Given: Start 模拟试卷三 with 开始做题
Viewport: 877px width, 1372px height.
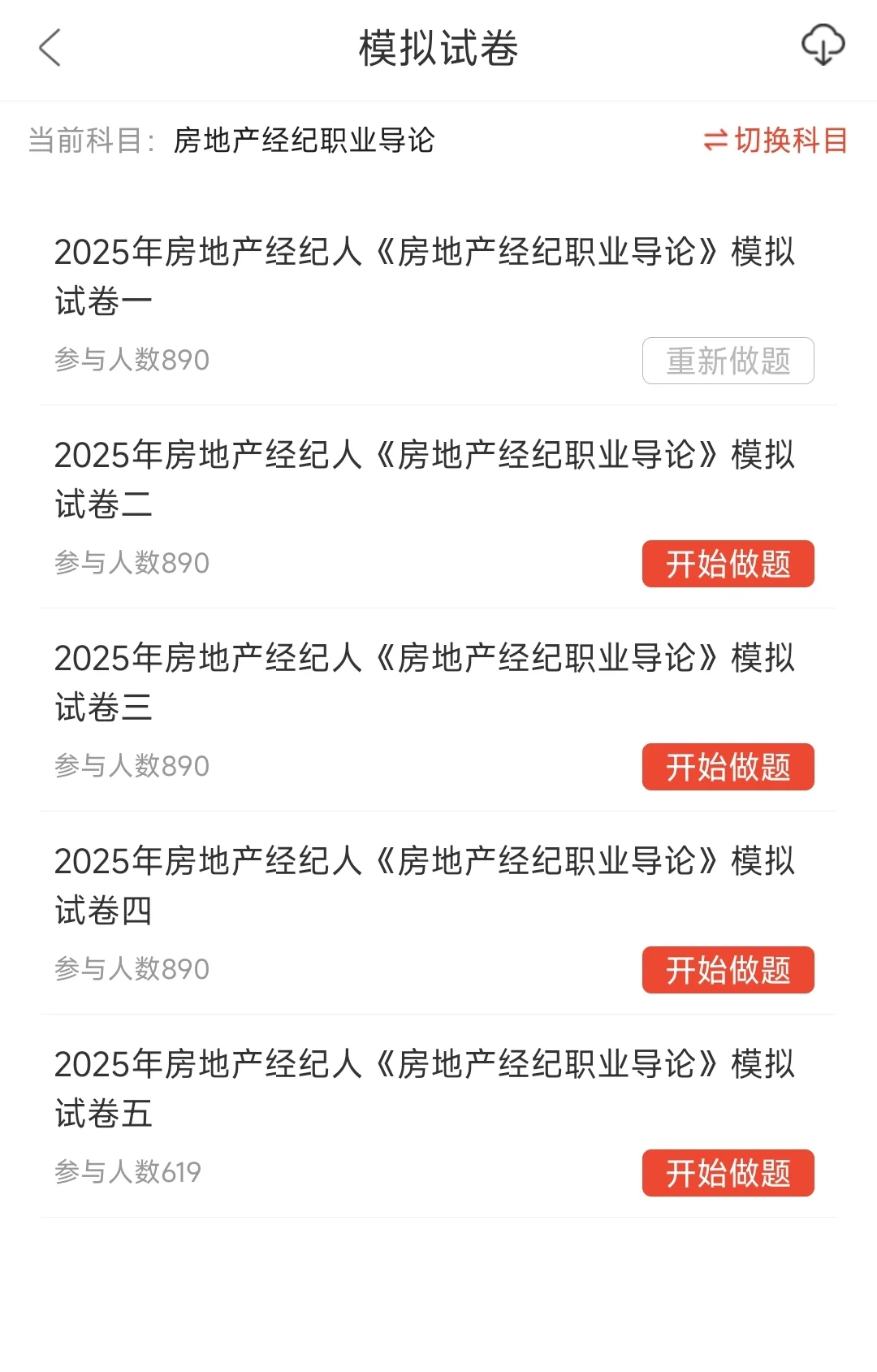Looking at the screenshot, I should click(x=728, y=767).
